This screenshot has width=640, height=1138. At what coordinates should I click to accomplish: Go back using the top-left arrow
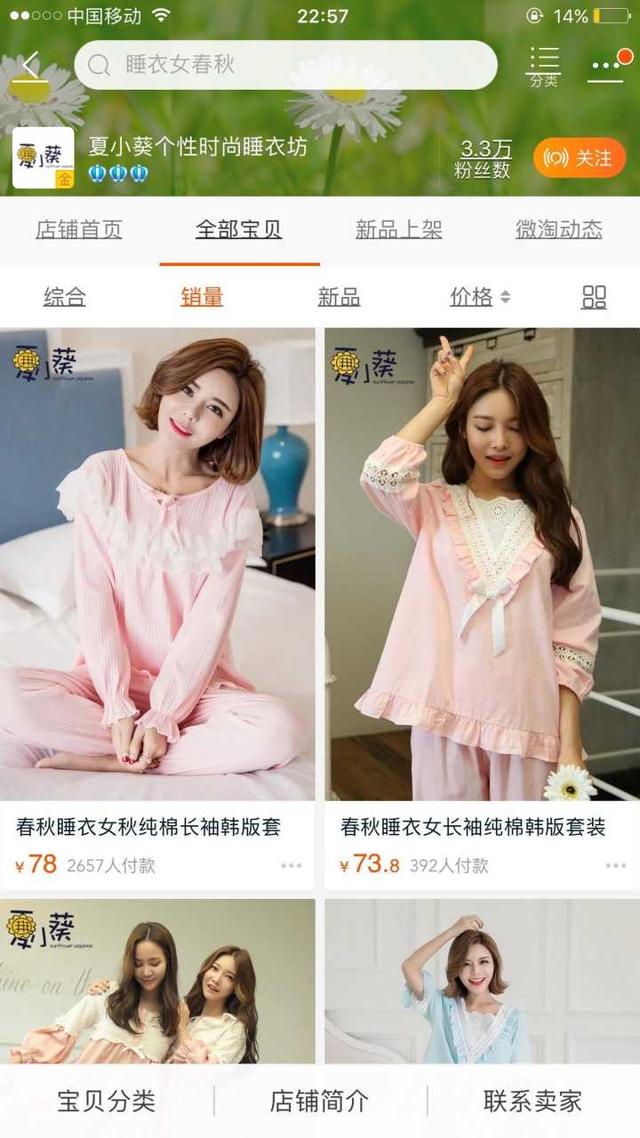pos(30,65)
